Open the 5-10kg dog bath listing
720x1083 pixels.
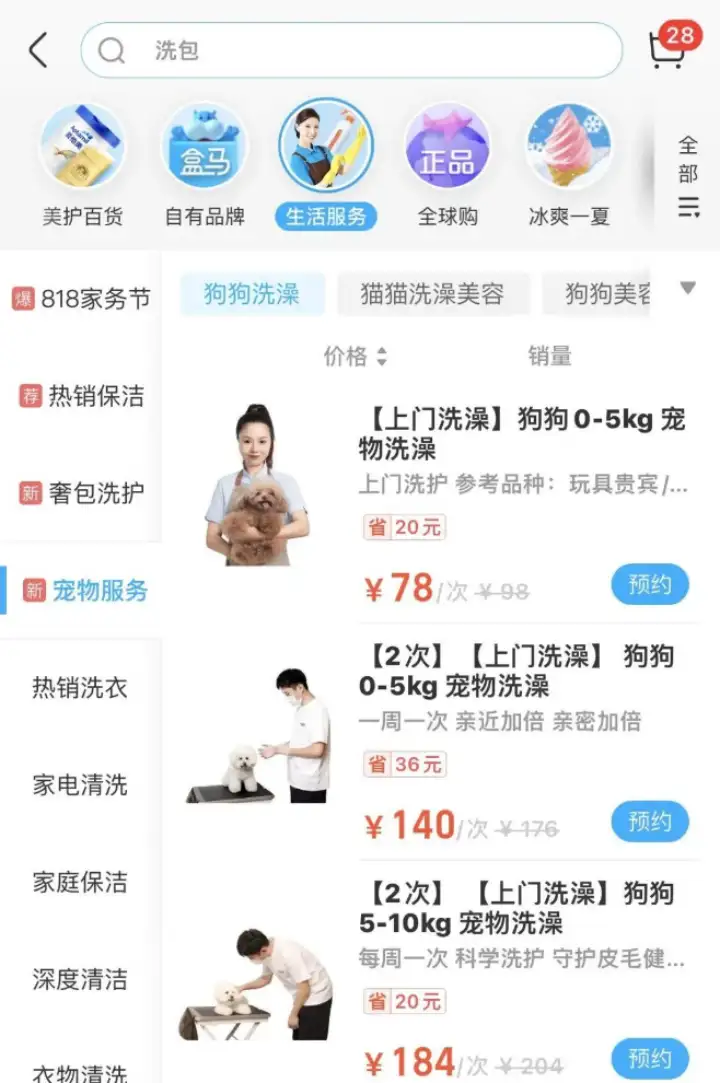click(522, 907)
